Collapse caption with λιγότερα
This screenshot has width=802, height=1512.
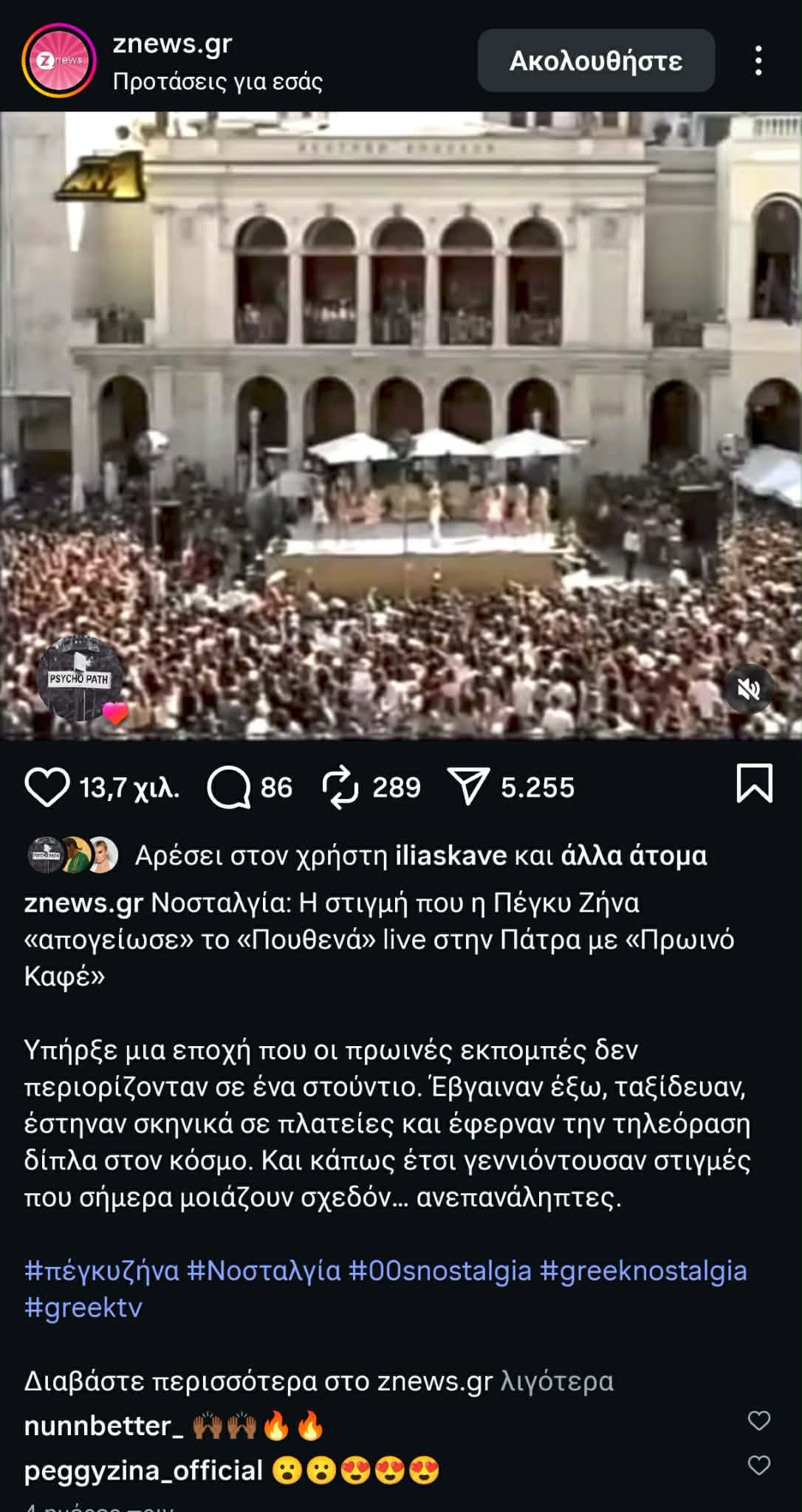[557, 1381]
